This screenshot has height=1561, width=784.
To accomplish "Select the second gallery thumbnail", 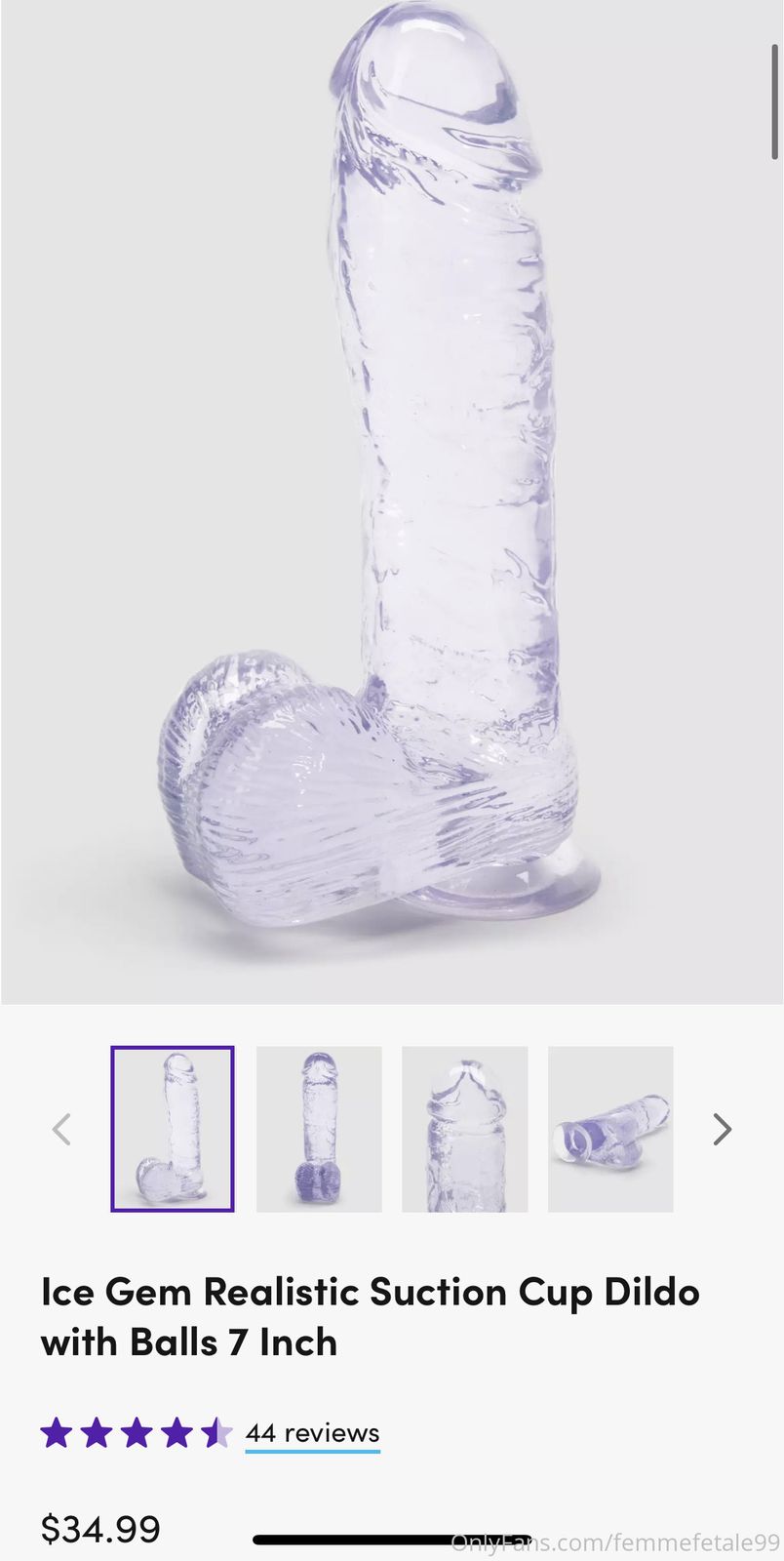I will pos(319,1129).
